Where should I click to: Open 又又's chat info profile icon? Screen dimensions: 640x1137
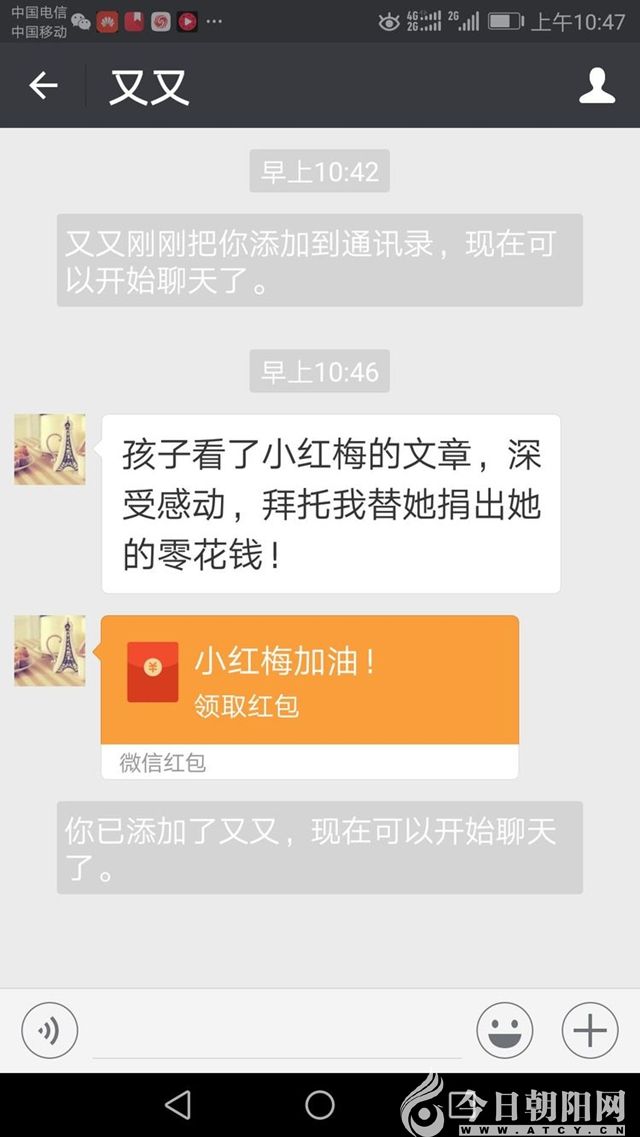tap(597, 86)
